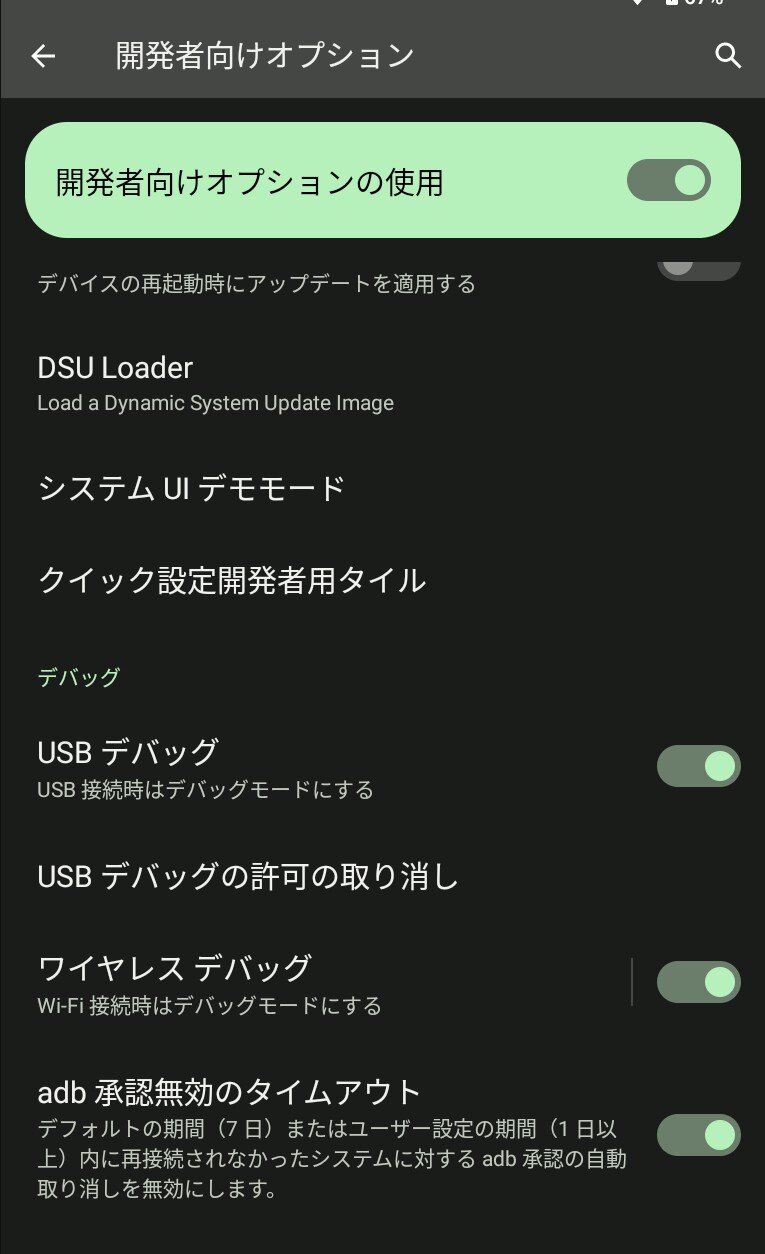Turn off the USB デバッグ toggle
Viewport: 765px width, 1254px height.
[698, 765]
